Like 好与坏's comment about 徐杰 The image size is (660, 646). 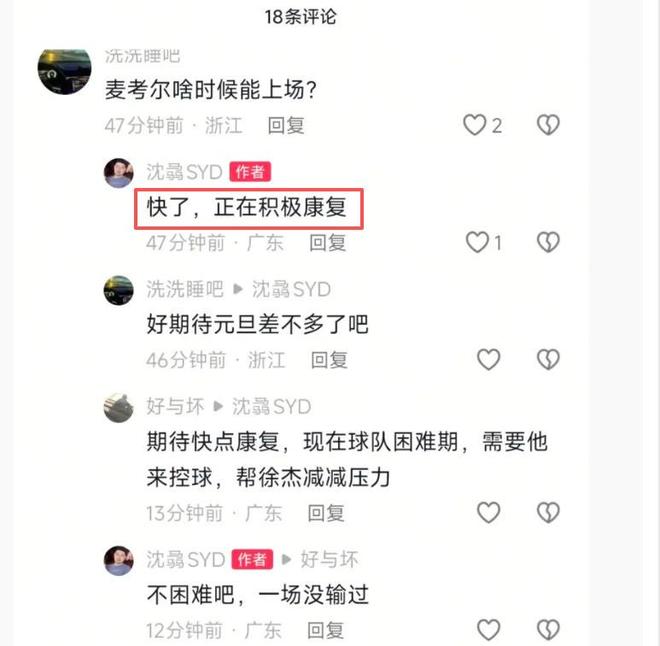point(488,513)
